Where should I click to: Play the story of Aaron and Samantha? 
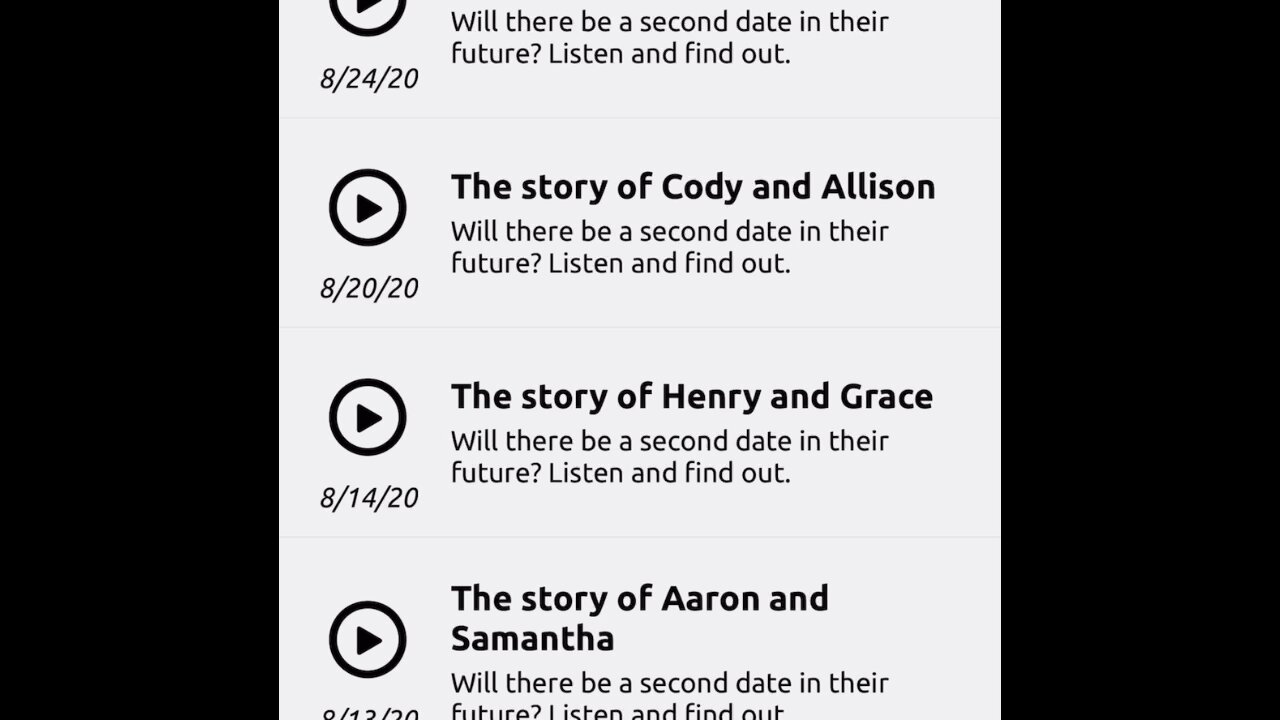(x=368, y=639)
